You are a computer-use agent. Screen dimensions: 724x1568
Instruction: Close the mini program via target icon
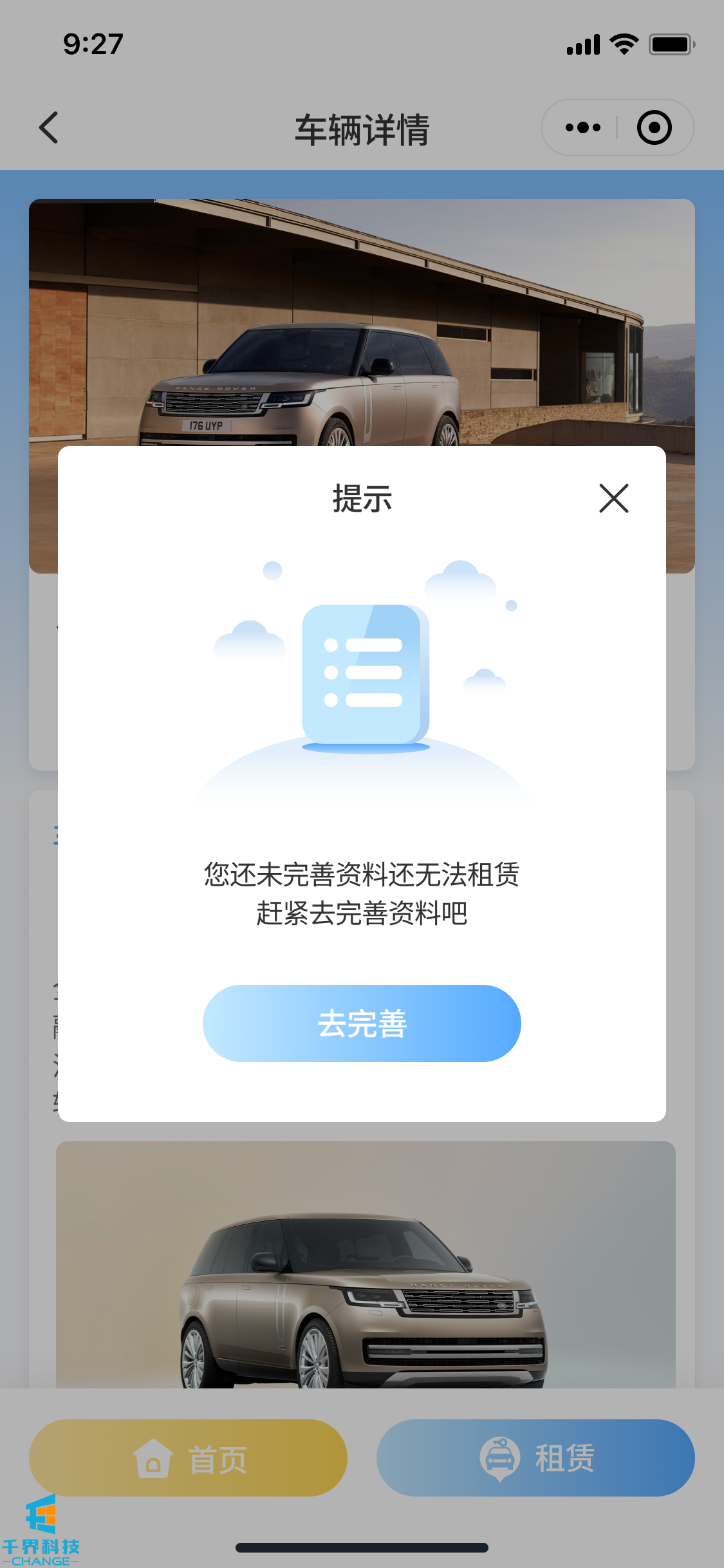[x=654, y=127]
